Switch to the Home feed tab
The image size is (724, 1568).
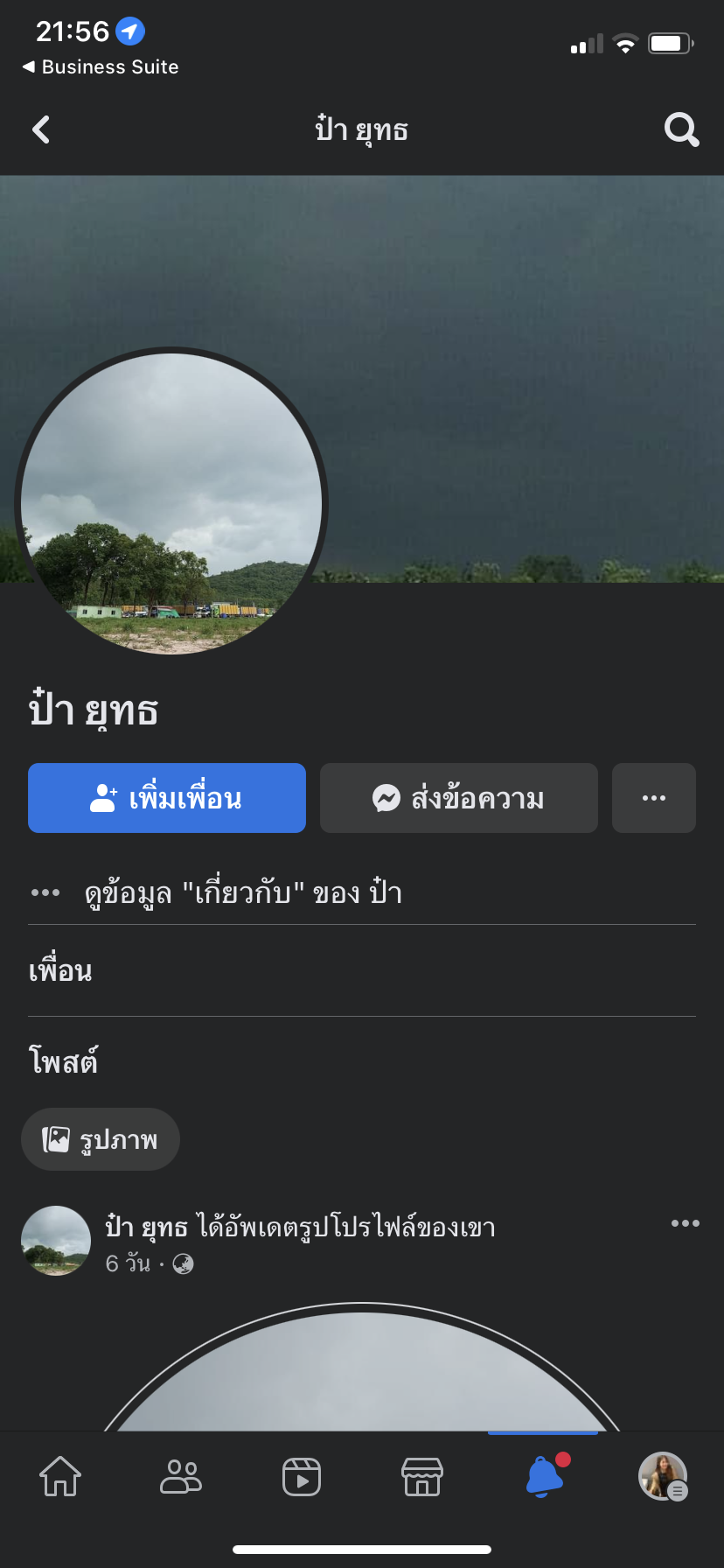click(60, 1476)
